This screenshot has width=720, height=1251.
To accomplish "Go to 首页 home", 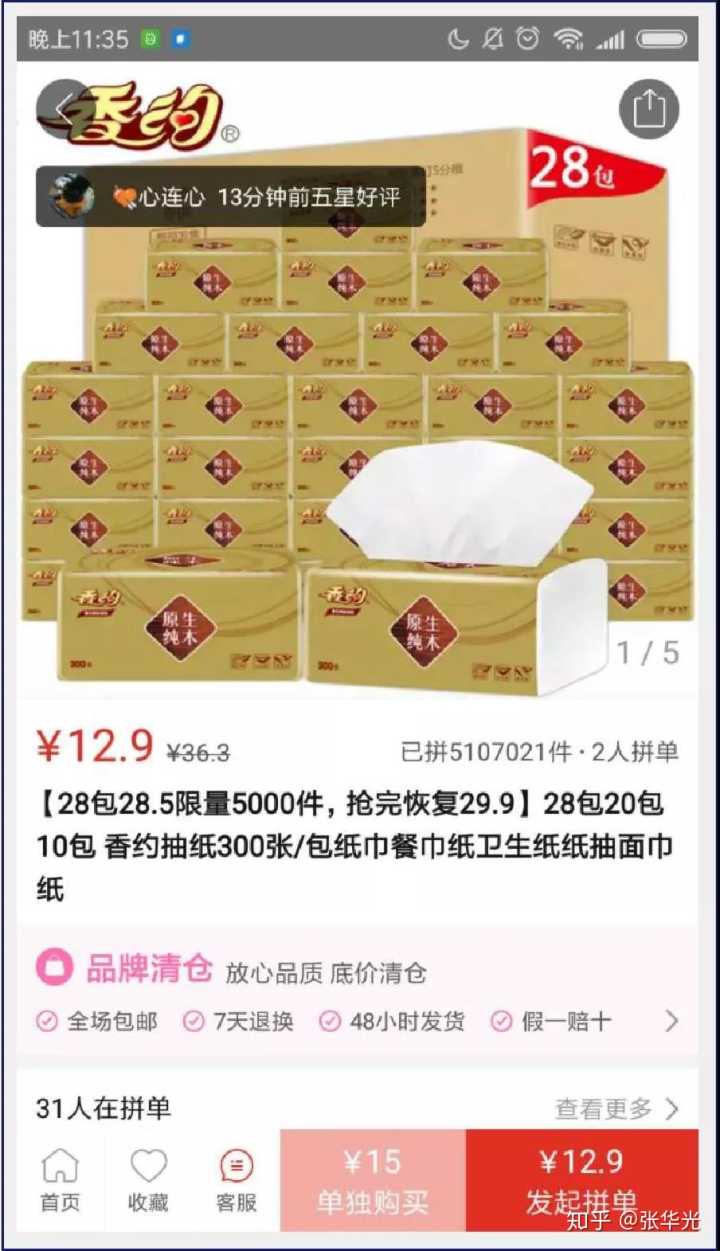I will tap(60, 1180).
